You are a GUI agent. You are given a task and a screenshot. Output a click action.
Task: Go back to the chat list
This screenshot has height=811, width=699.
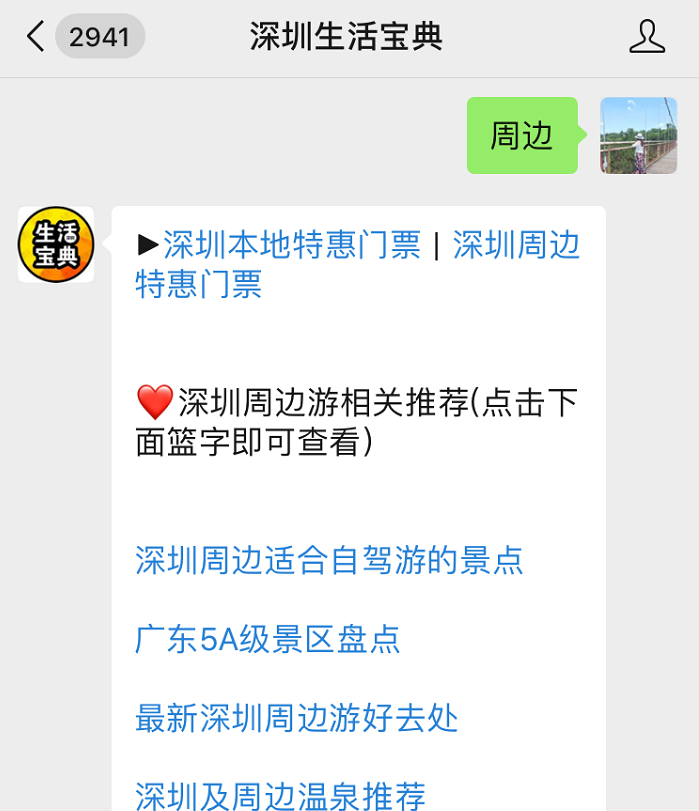38,38
